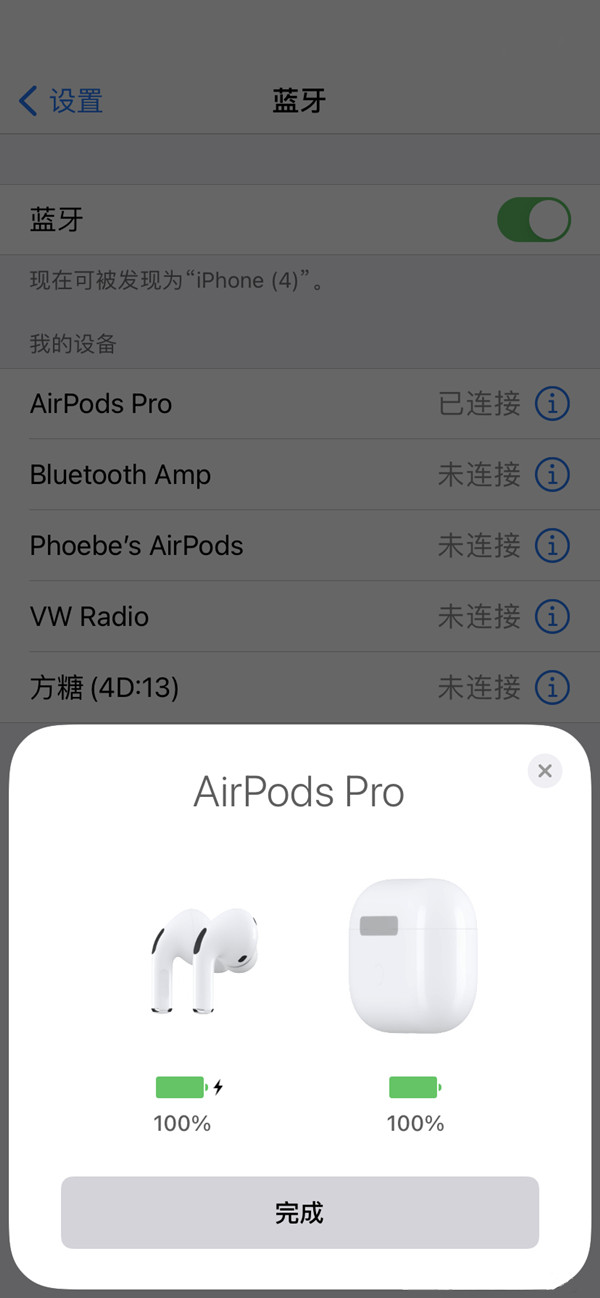Open info for Bluetooth Amp
The height and width of the screenshot is (1298, 600).
click(552, 475)
